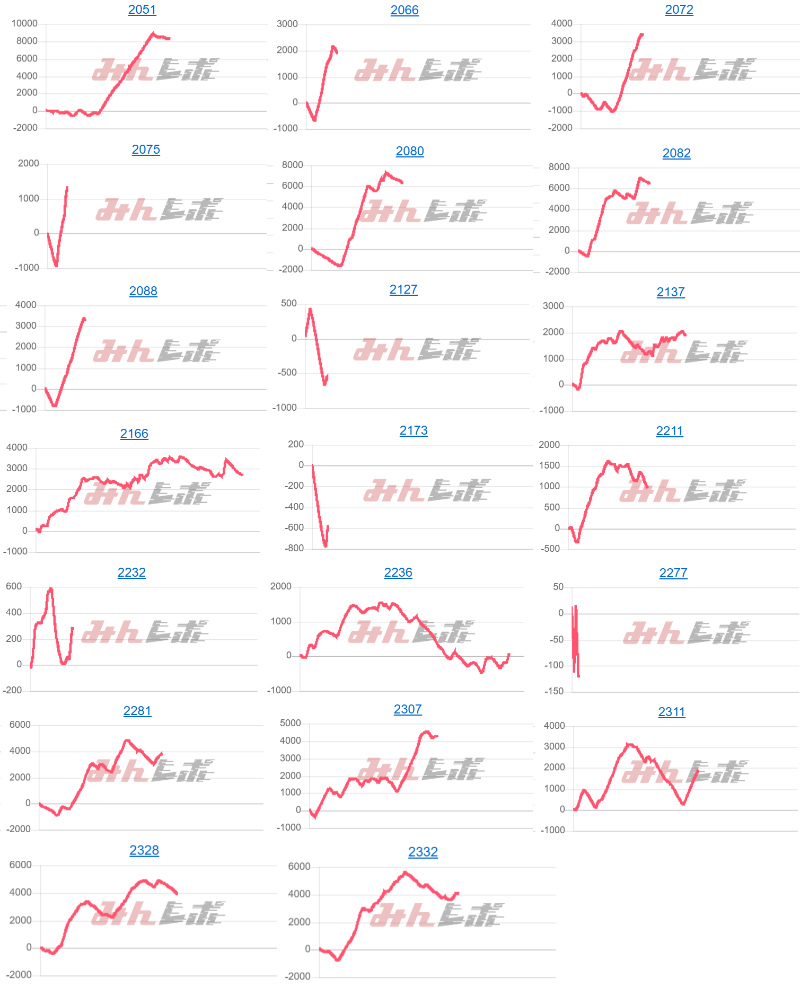Tap link number 2127
Image resolution: width=800 pixels, height=987 pixels.
[x=404, y=290]
